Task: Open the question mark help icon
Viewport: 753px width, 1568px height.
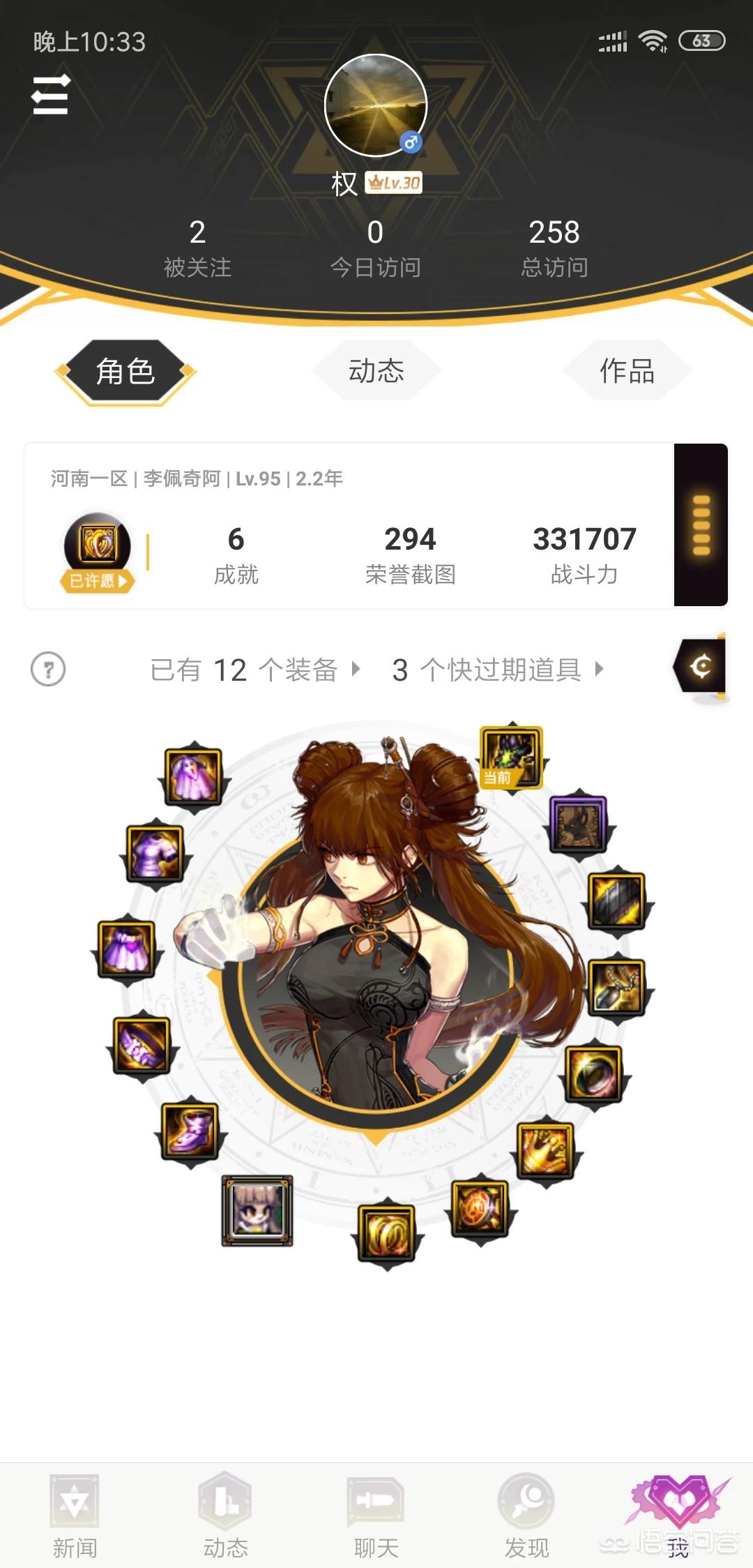Action: click(x=48, y=670)
